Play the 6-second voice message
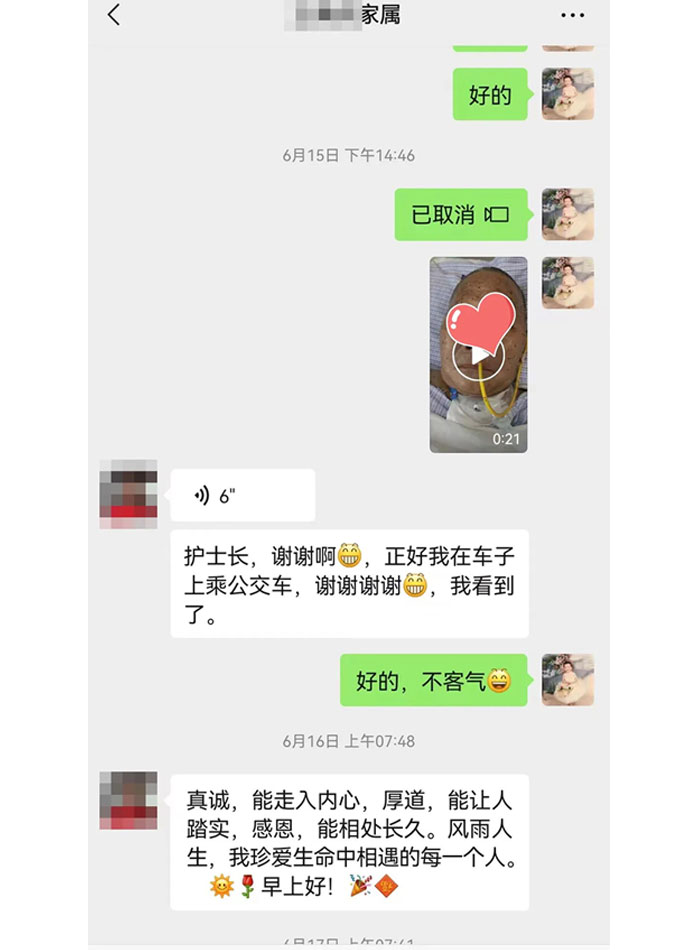The image size is (700, 950). (242, 496)
